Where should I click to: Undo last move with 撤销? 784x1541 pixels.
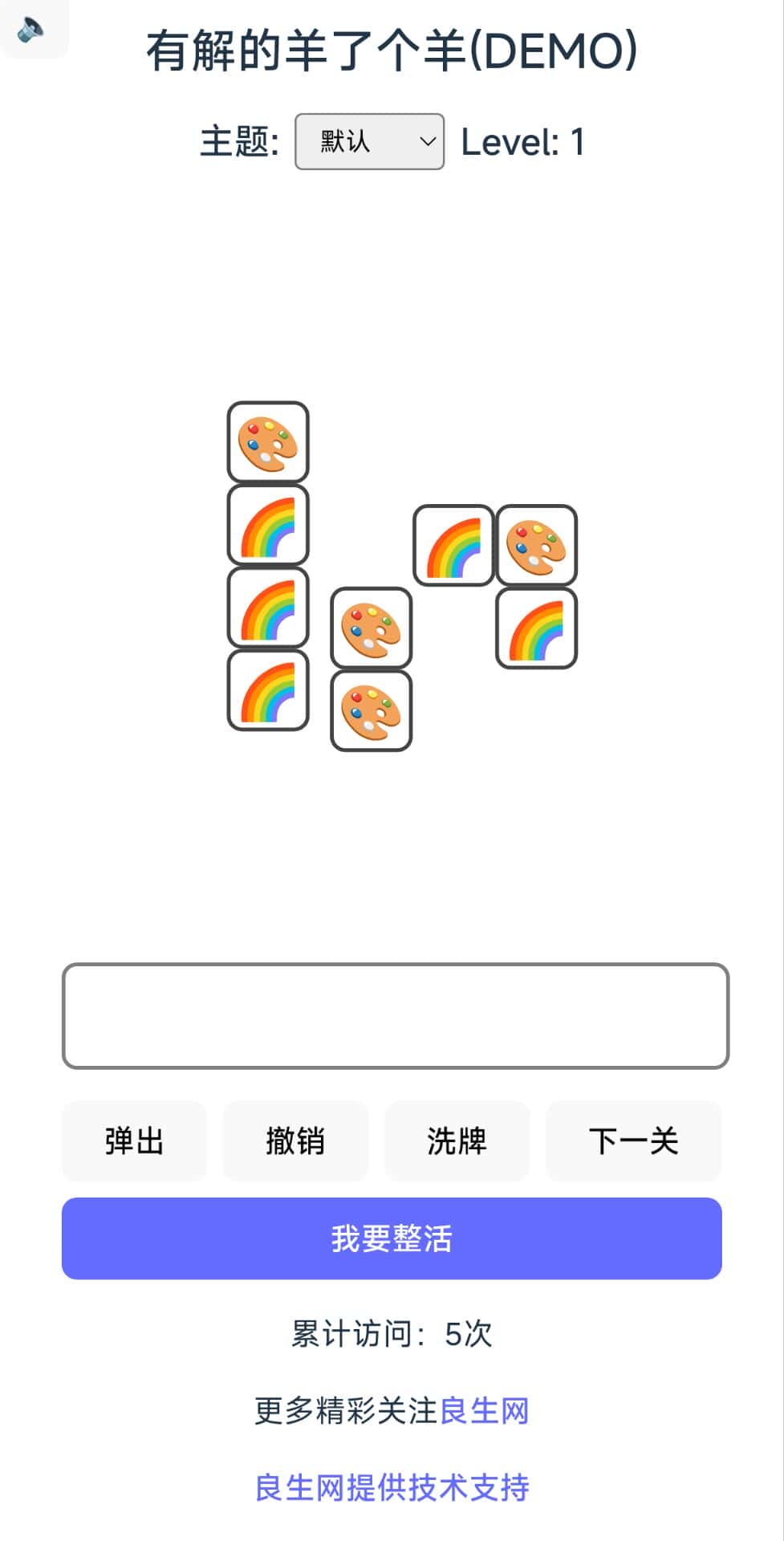295,1141
